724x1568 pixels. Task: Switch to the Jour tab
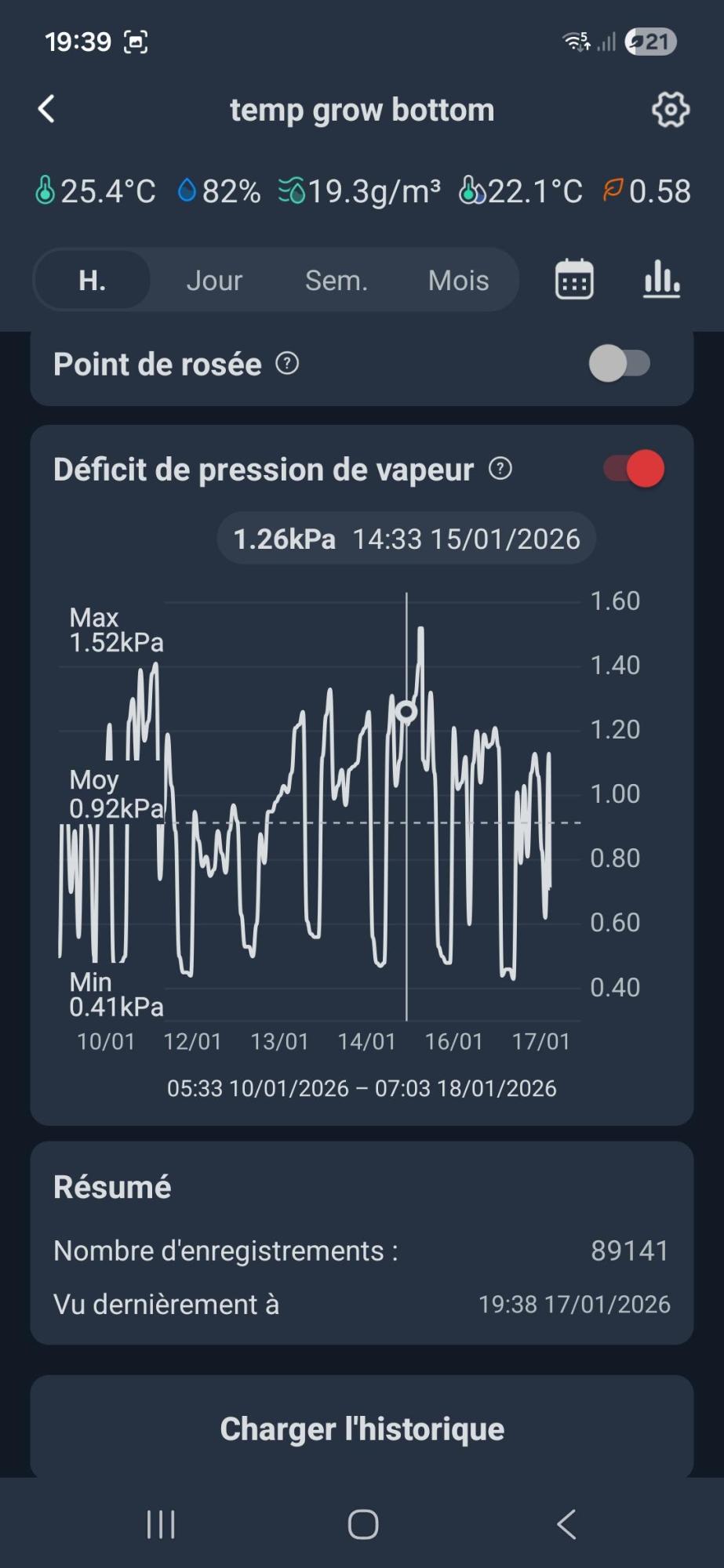pyautogui.click(x=214, y=280)
